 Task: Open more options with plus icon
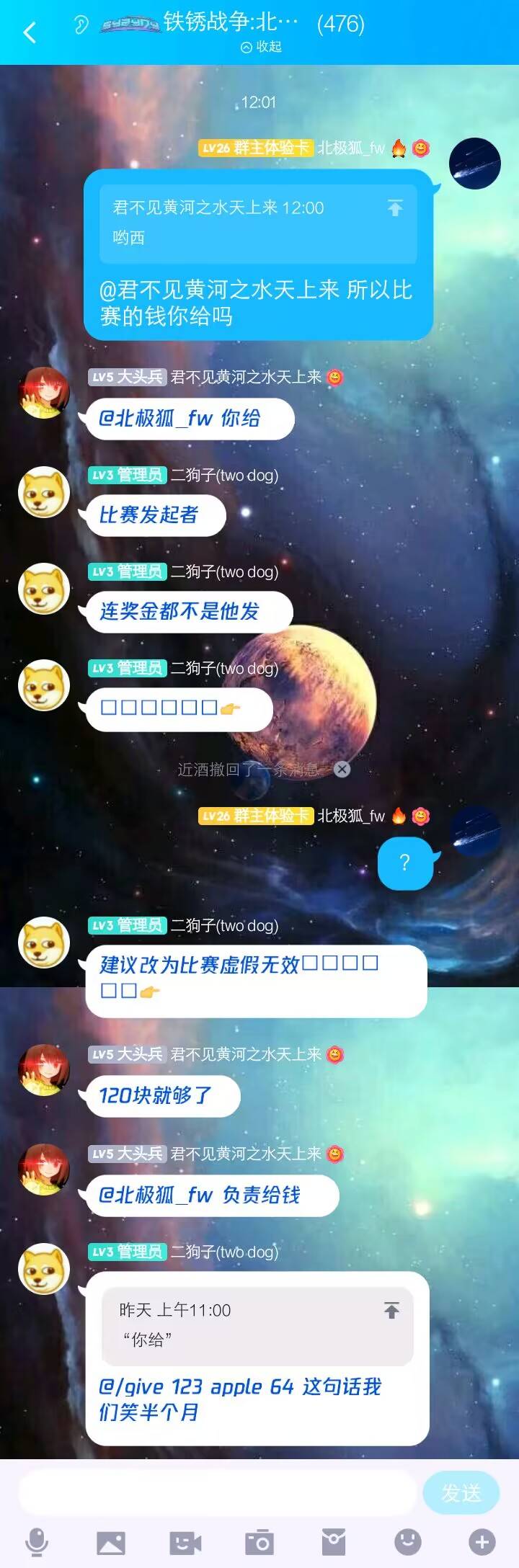(482, 1542)
